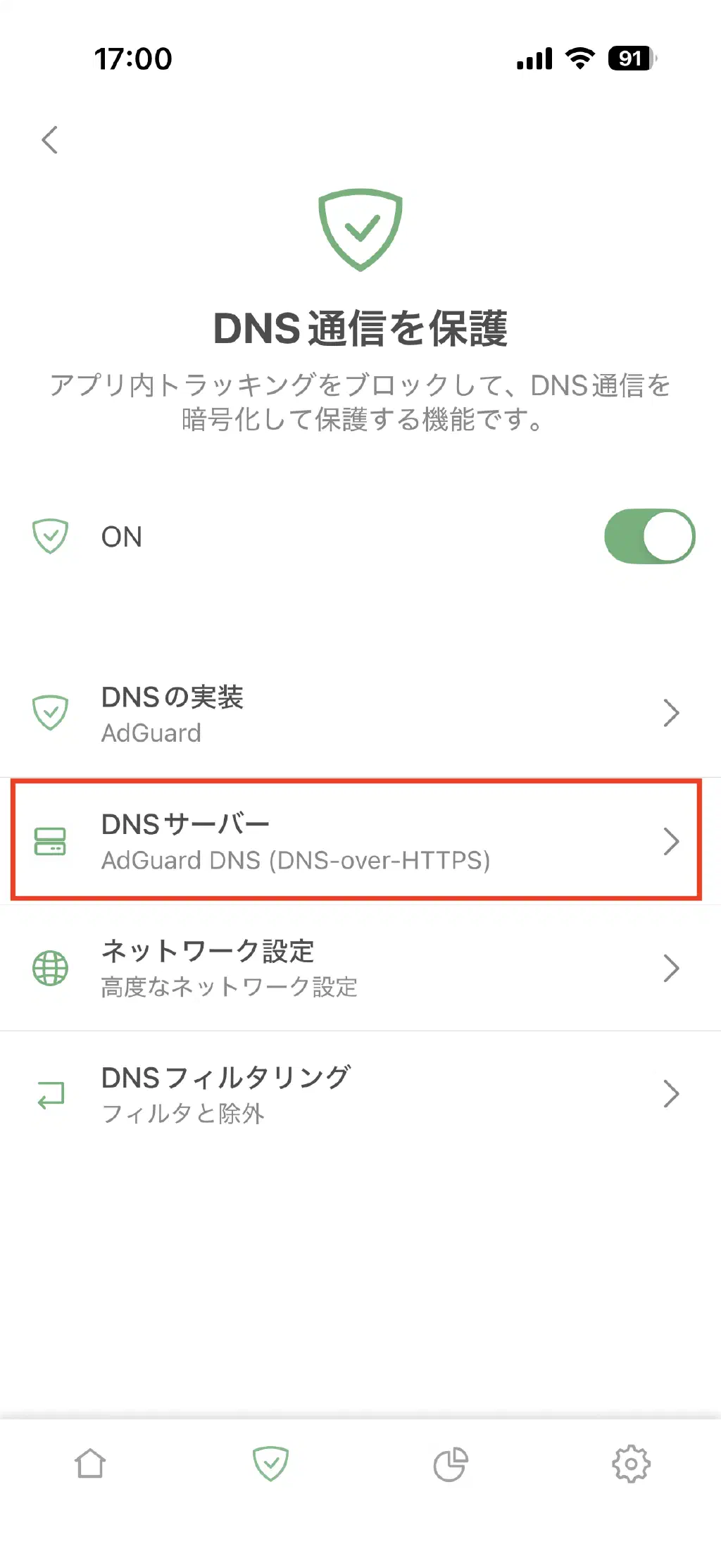Select the shield protection tab
The image size is (721, 1568).
tap(270, 1464)
